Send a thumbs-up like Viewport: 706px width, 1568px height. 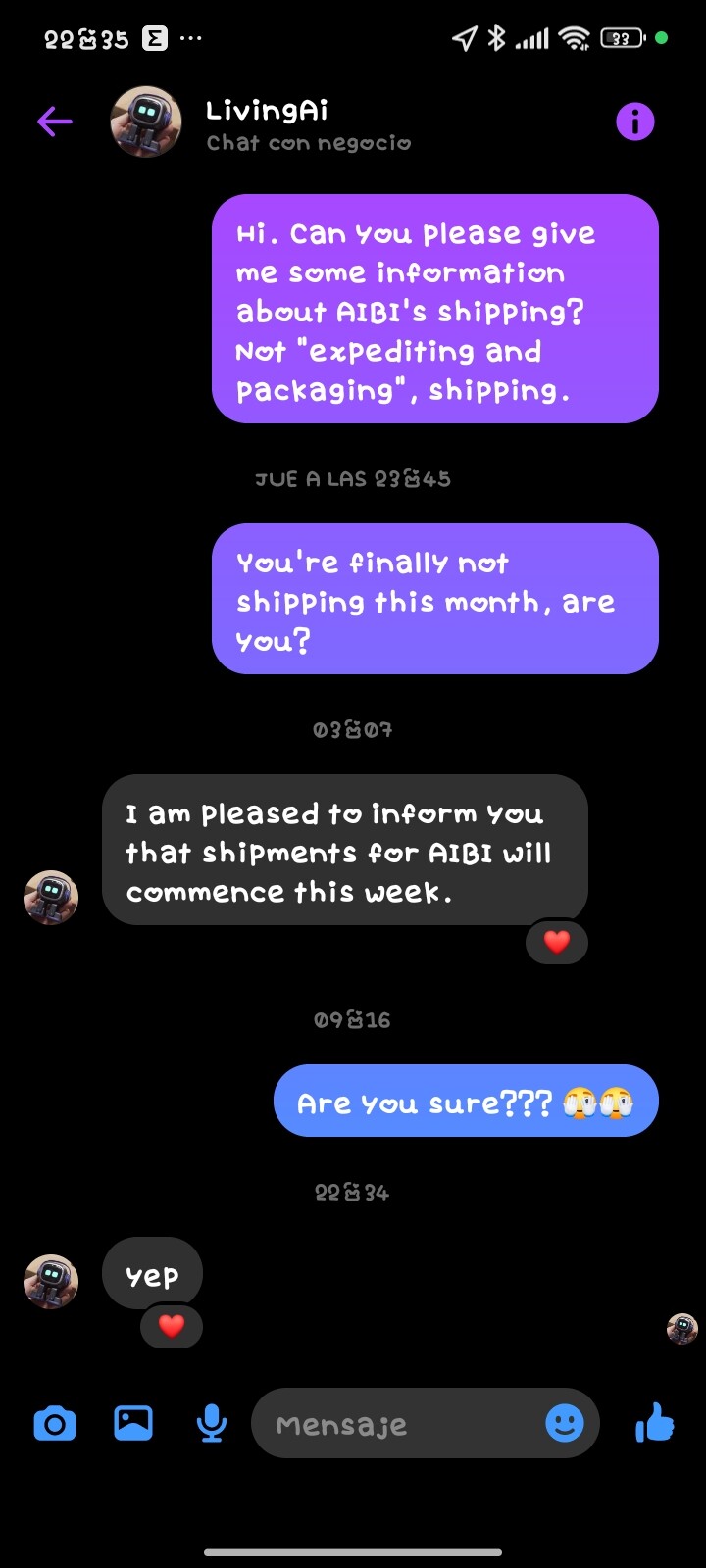[x=654, y=1423]
